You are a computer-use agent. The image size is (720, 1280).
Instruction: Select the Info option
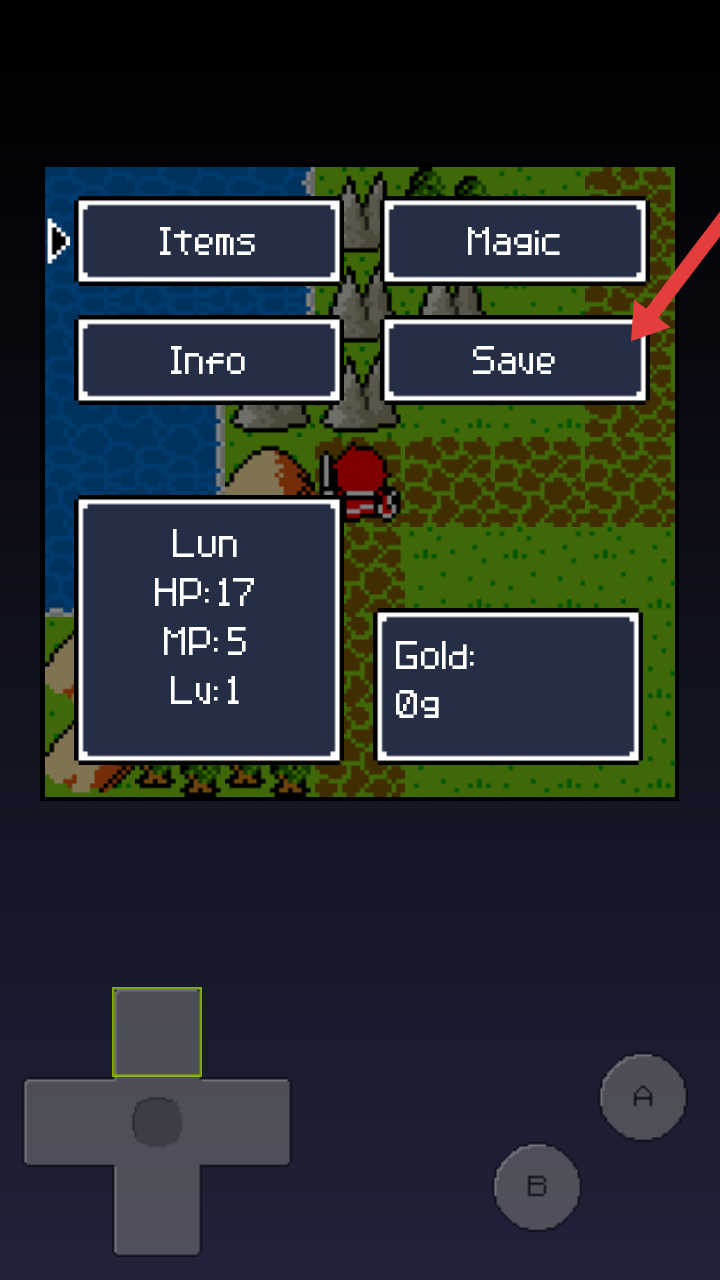209,360
